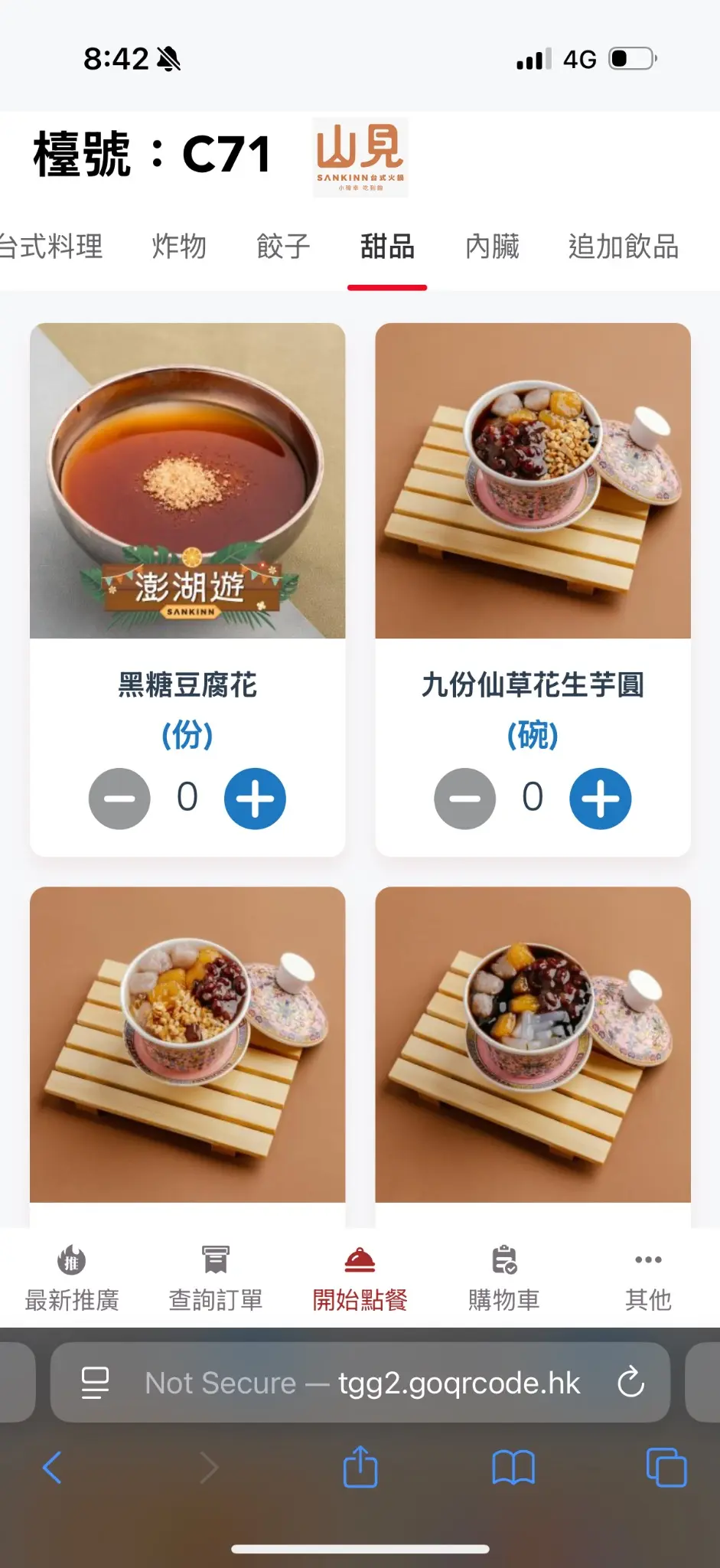
Task: Increase 九份仙草花生芋圓 quantity by one
Action: [x=601, y=799]
